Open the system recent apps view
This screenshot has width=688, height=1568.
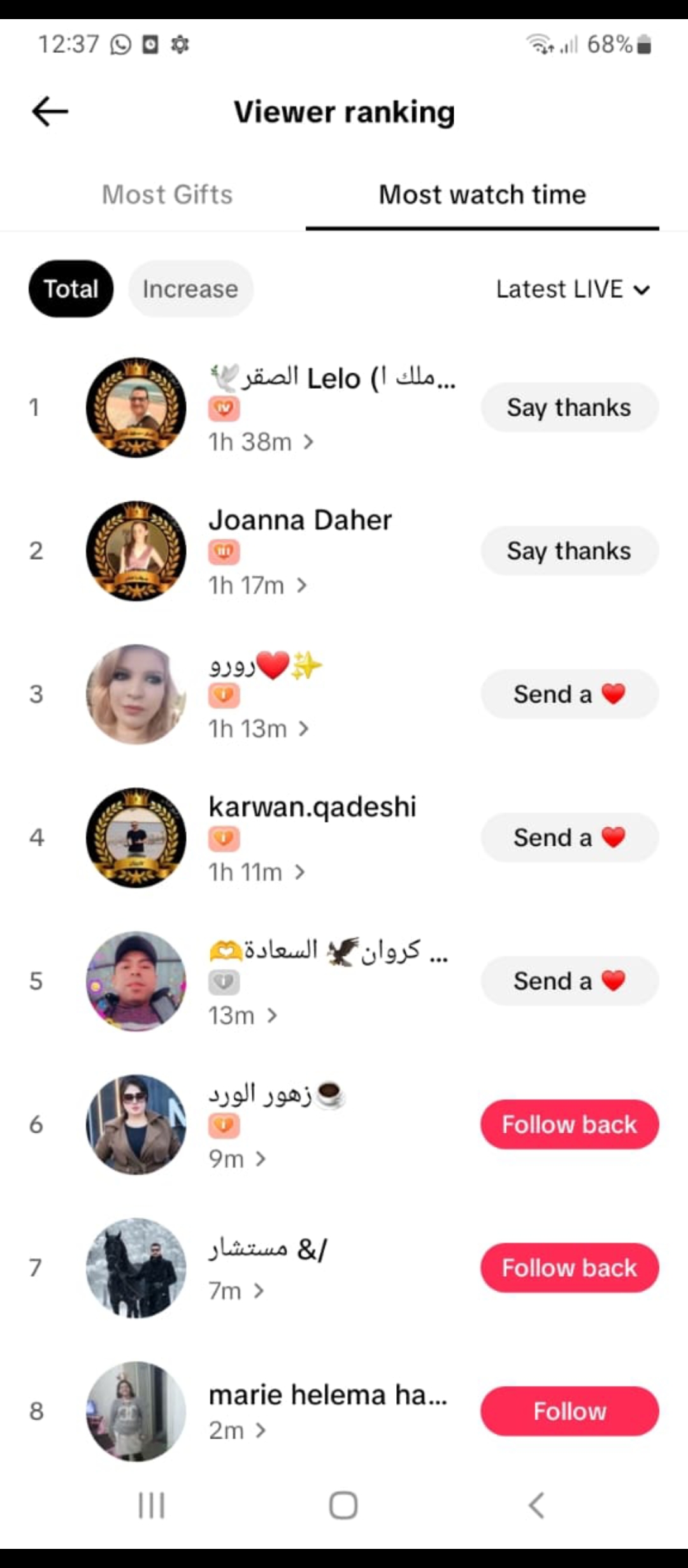tap(152, 1506)
